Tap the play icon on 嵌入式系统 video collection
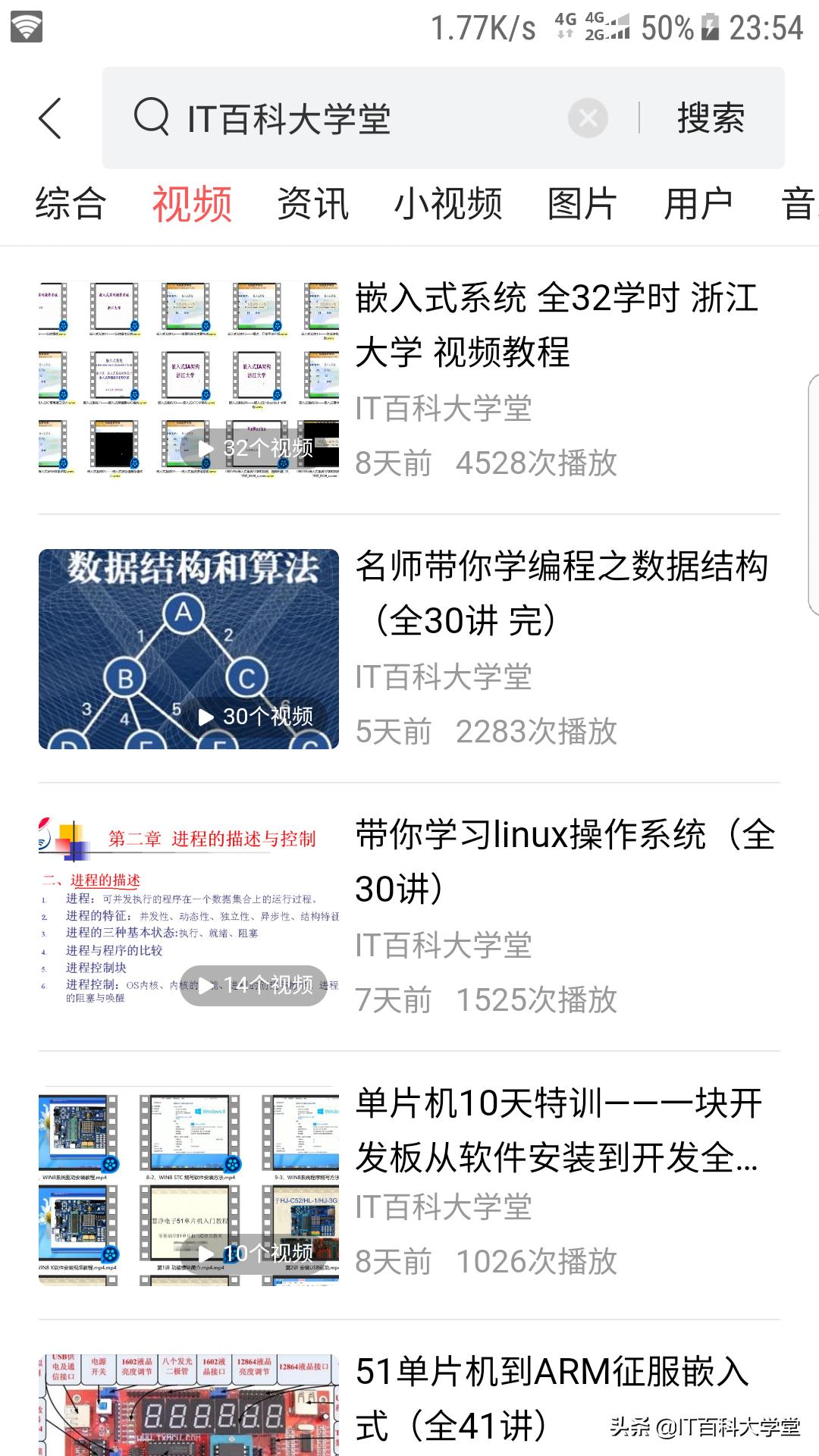Screen dimensions: 819x1456 coord(204,449)
